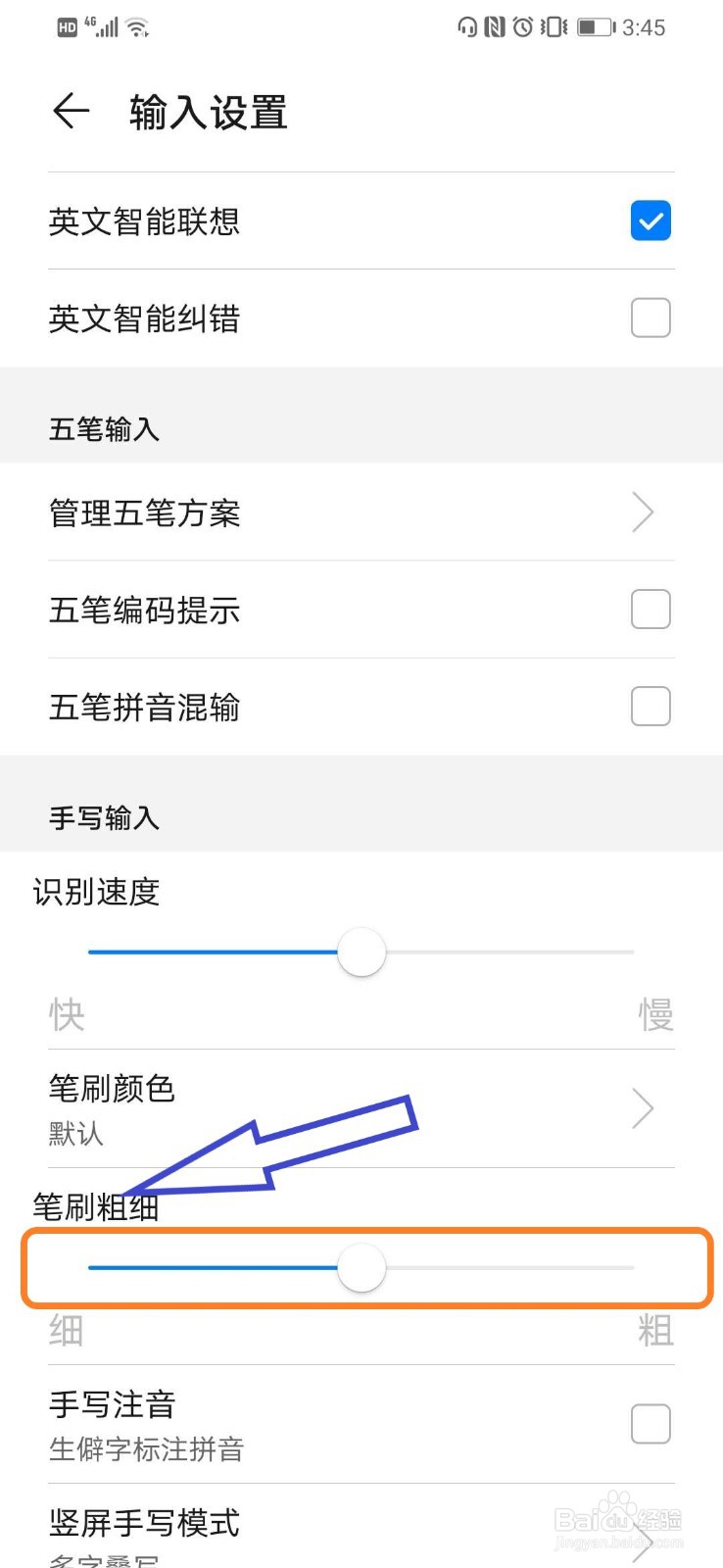Expand 竖屏手写模式 options
The image size is (723, 1568).
click(643, 1541)
